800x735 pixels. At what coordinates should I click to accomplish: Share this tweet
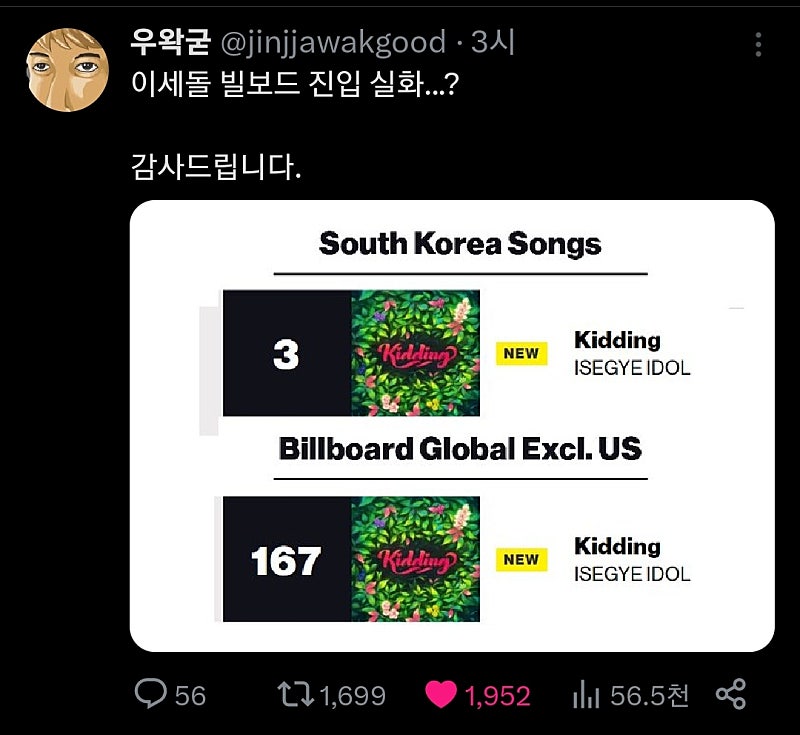point(732,695)
